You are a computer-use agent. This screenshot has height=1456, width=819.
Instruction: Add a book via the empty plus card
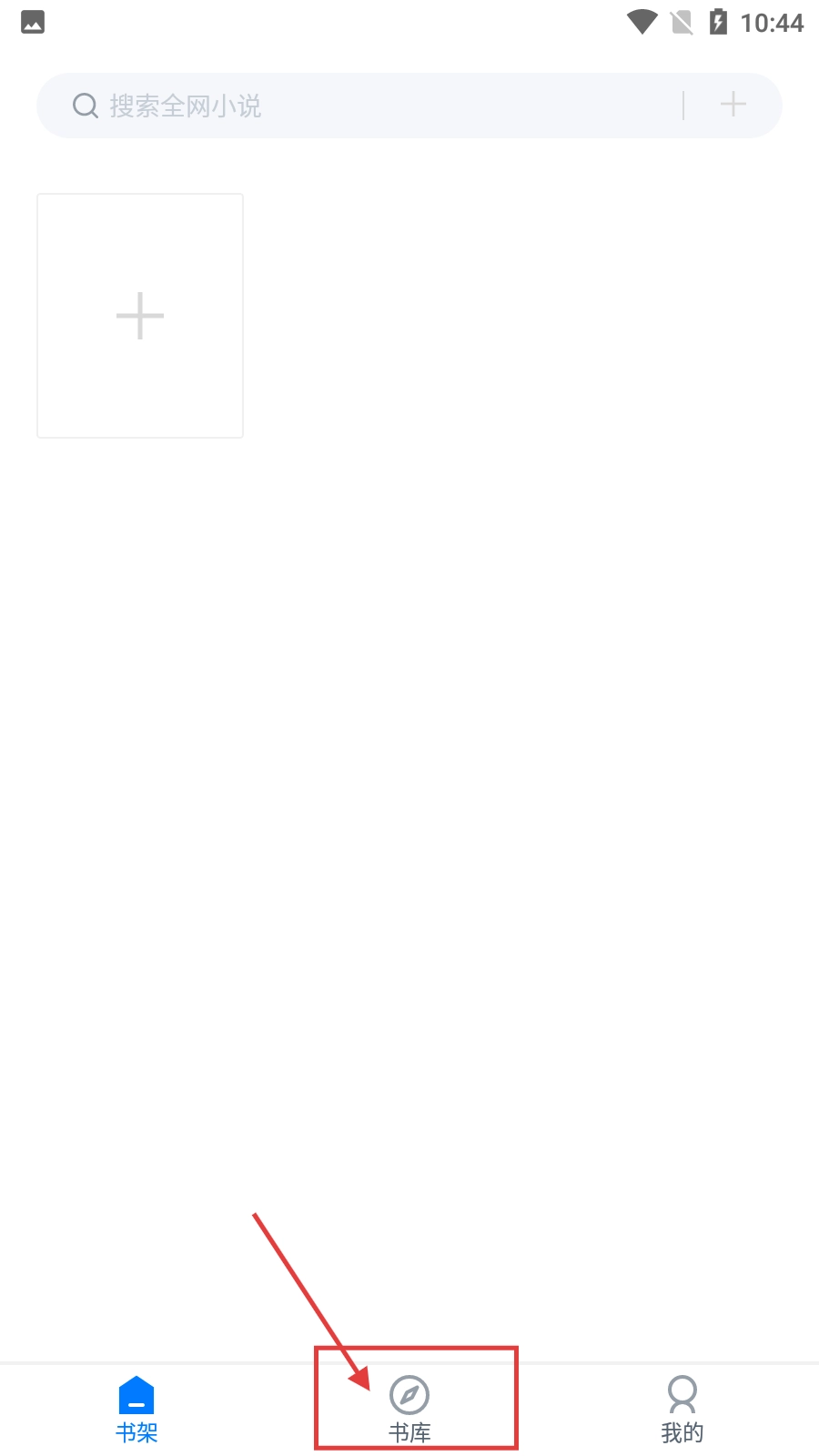[x=140, y=316]
